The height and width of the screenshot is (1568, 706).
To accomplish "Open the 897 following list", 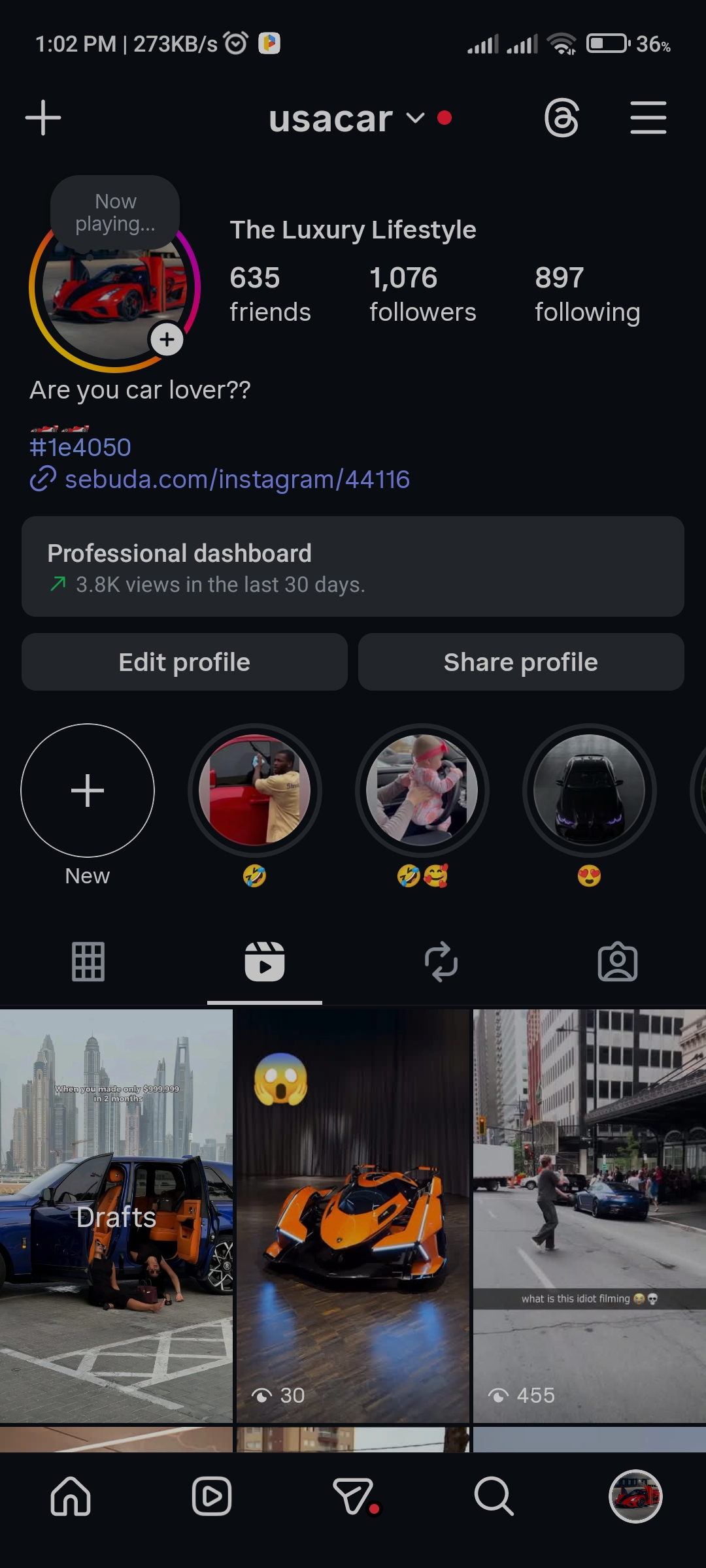I will tap(587, 294).
